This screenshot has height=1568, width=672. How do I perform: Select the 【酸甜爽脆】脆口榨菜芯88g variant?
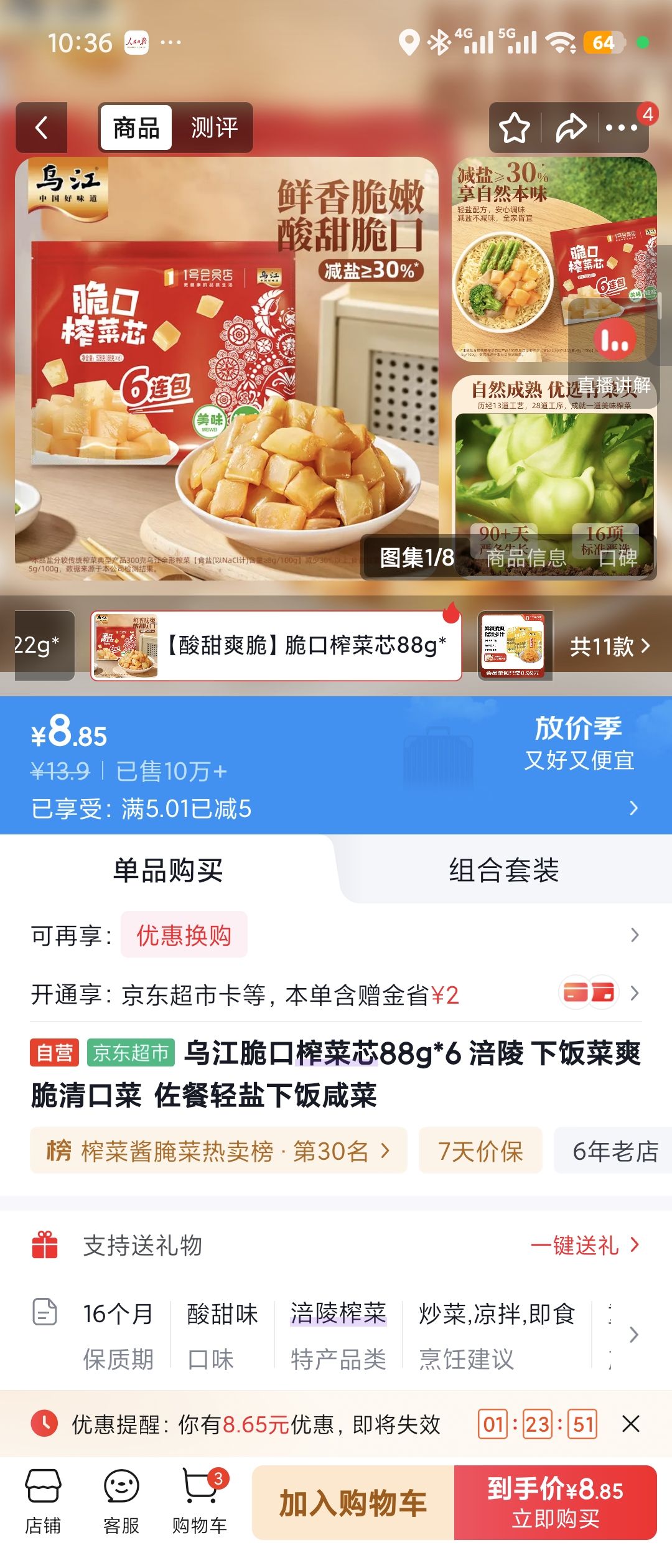point(276,646)
